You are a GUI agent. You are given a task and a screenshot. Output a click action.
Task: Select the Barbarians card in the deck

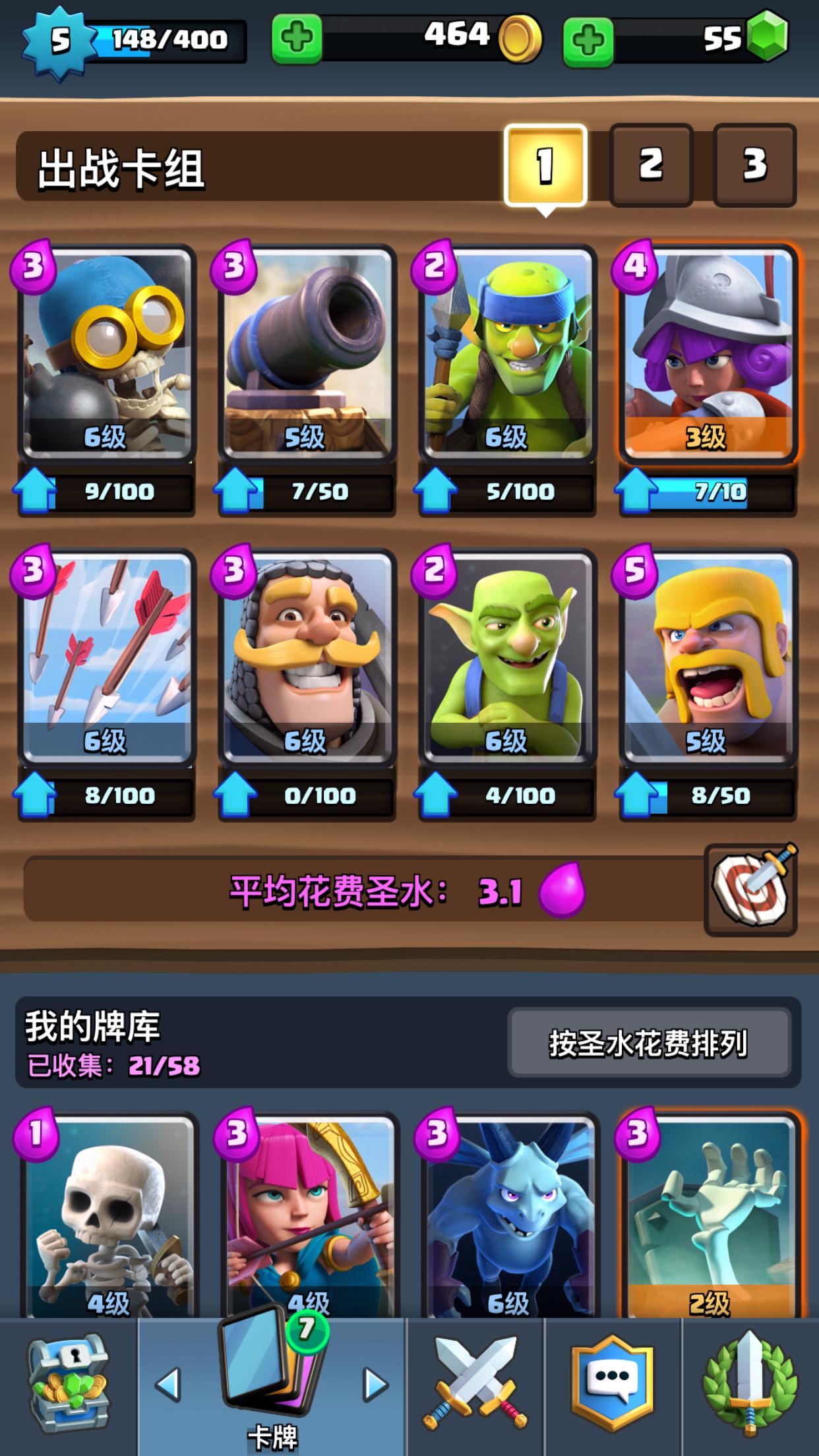pyautogui.click(x=708, y=657)
